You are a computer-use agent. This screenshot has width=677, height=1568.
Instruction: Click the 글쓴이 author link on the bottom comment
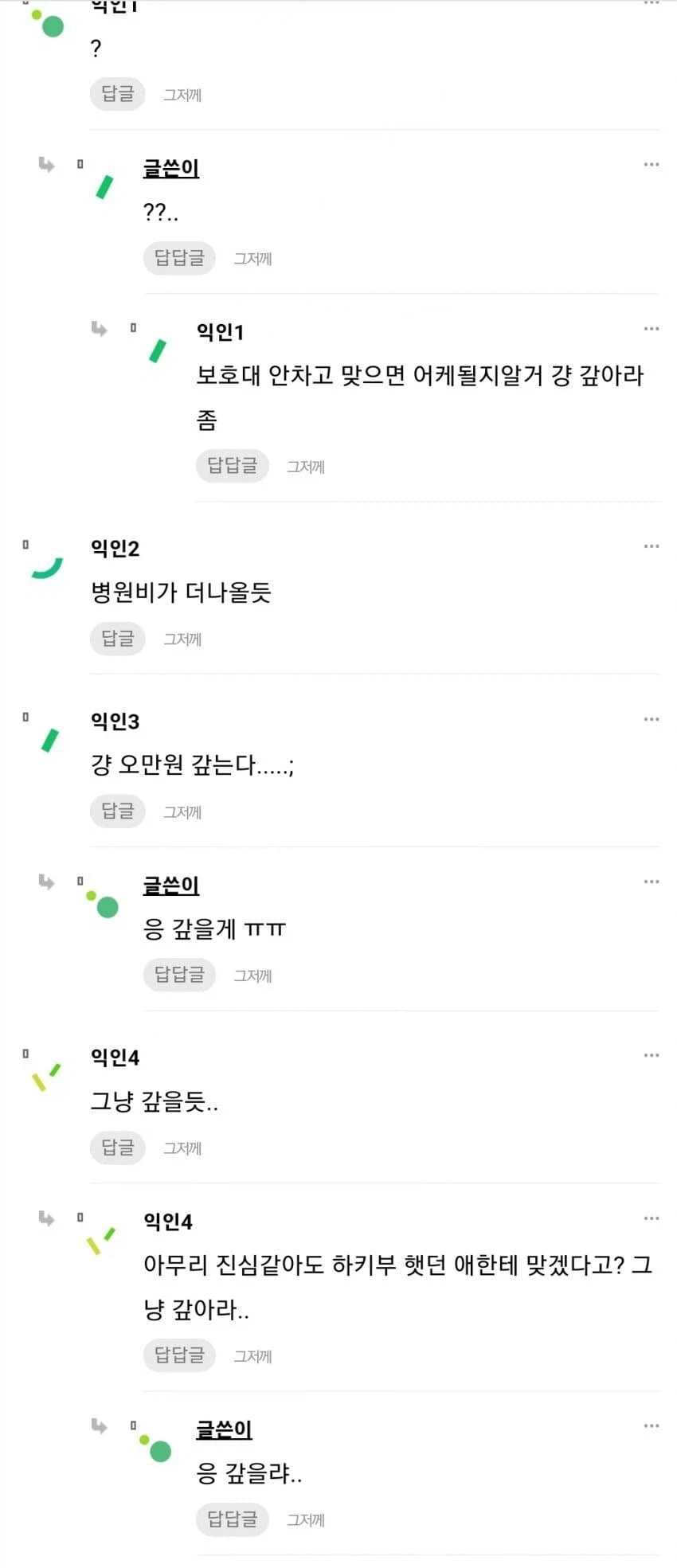click(x=223, y=1429)
